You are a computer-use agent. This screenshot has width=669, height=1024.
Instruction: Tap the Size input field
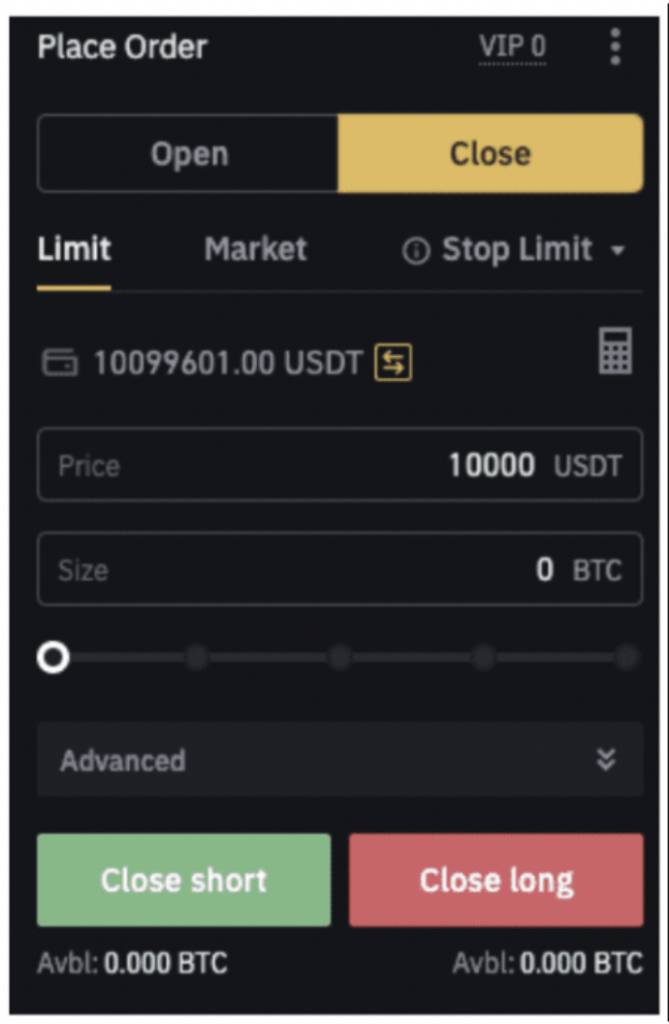point(339,570)
